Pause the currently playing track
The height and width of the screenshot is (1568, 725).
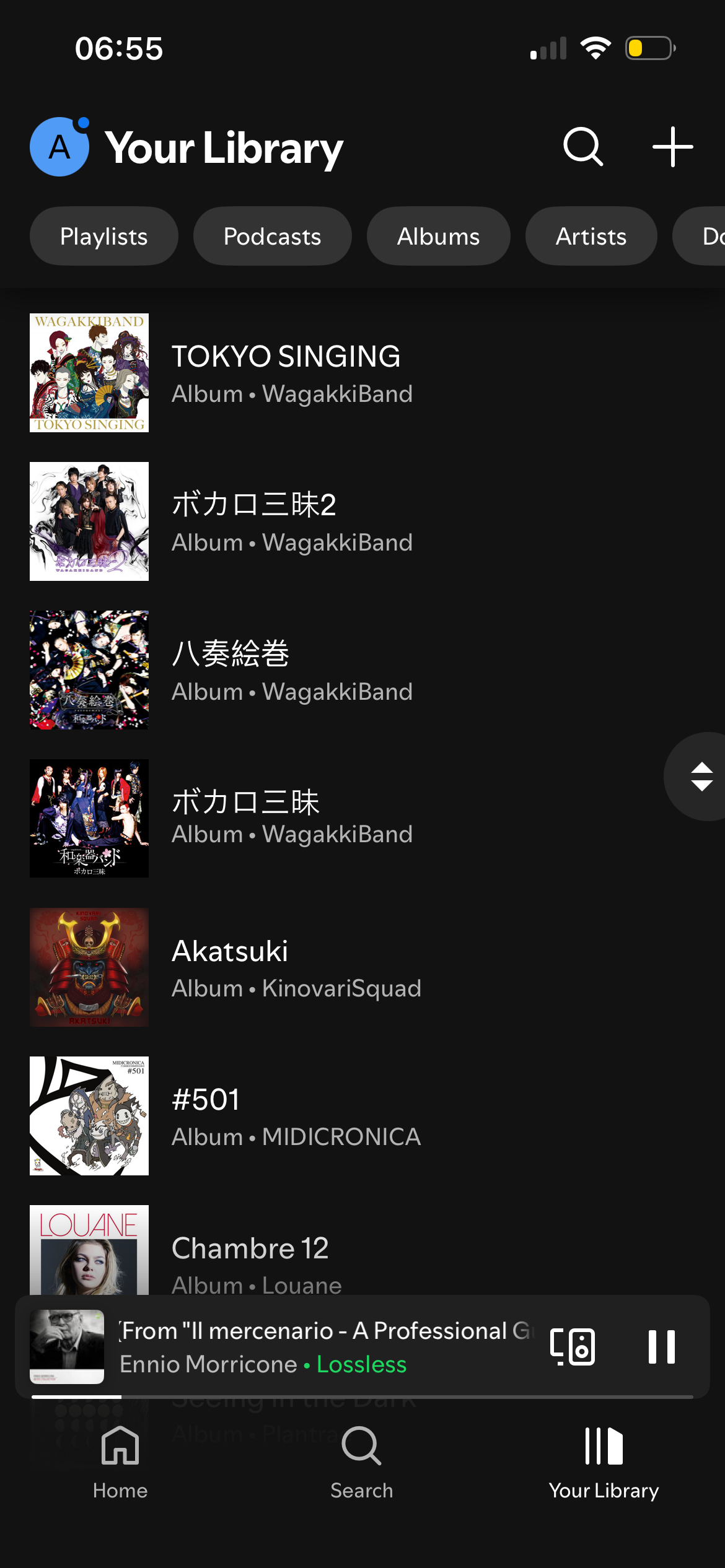pos(661,1346)
